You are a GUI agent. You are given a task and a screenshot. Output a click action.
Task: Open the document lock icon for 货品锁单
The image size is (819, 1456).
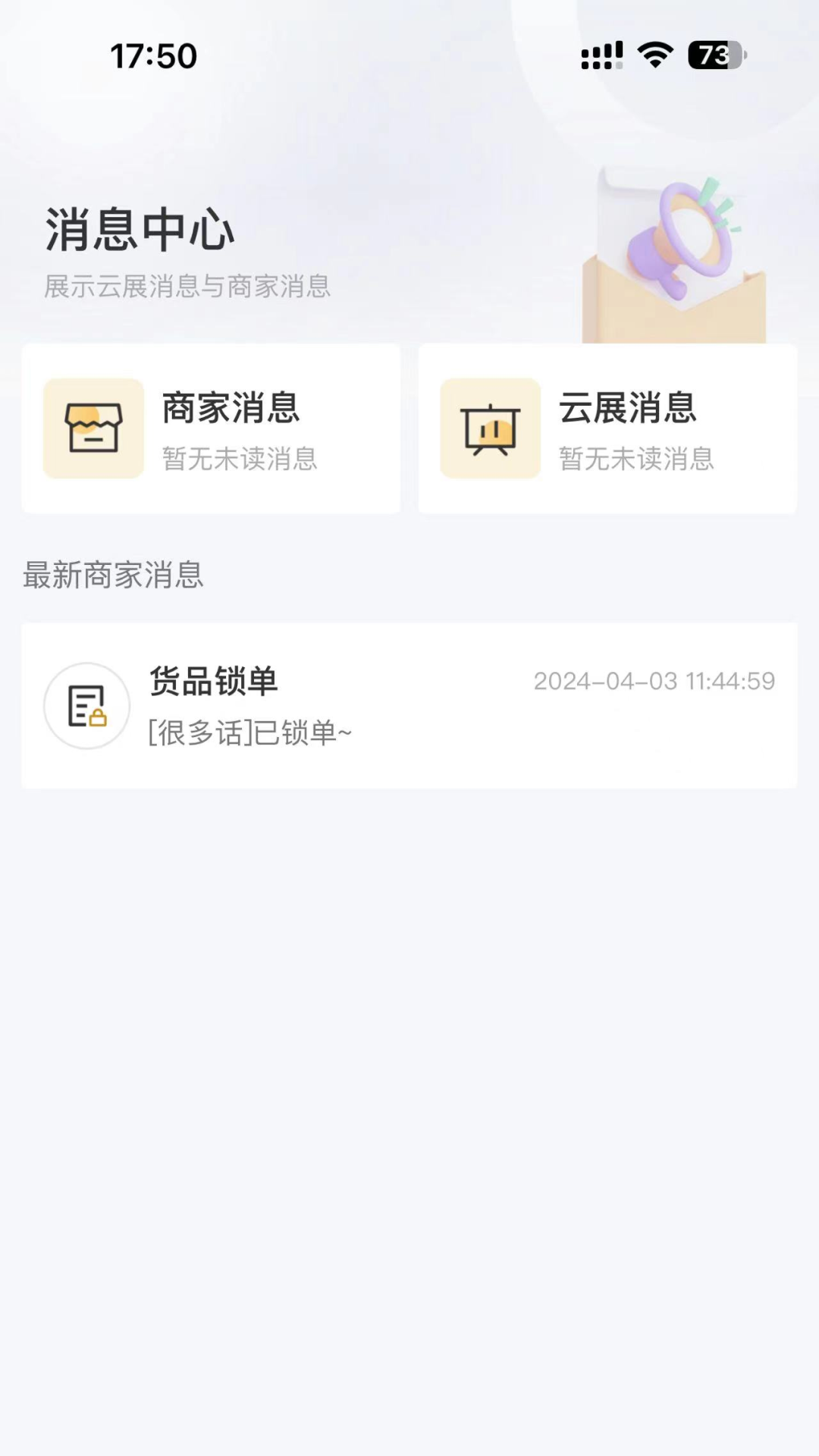tap(86, 706)
